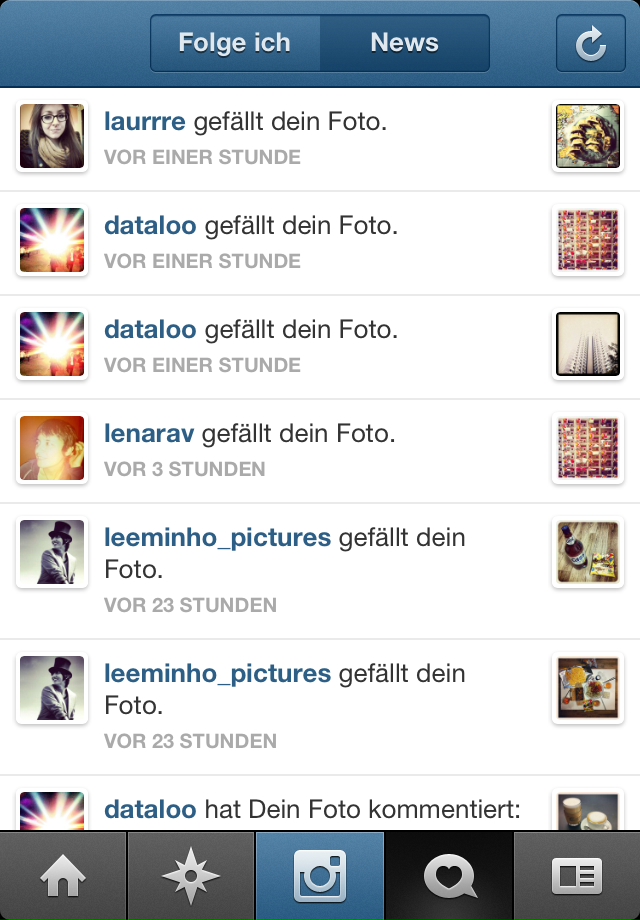Screen dimensions: 640x920
Task: Open lenarav's profile via username
Action: pos(149,434)
